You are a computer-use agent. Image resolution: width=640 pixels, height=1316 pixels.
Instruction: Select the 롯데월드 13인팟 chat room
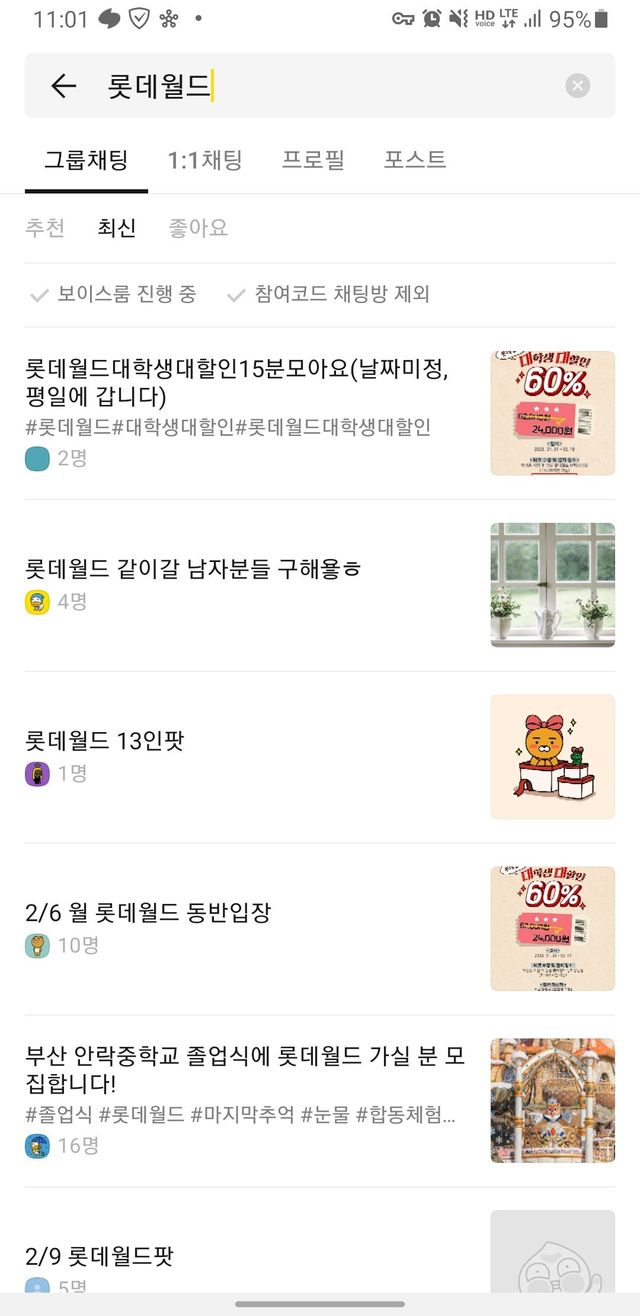coord(105,741)
